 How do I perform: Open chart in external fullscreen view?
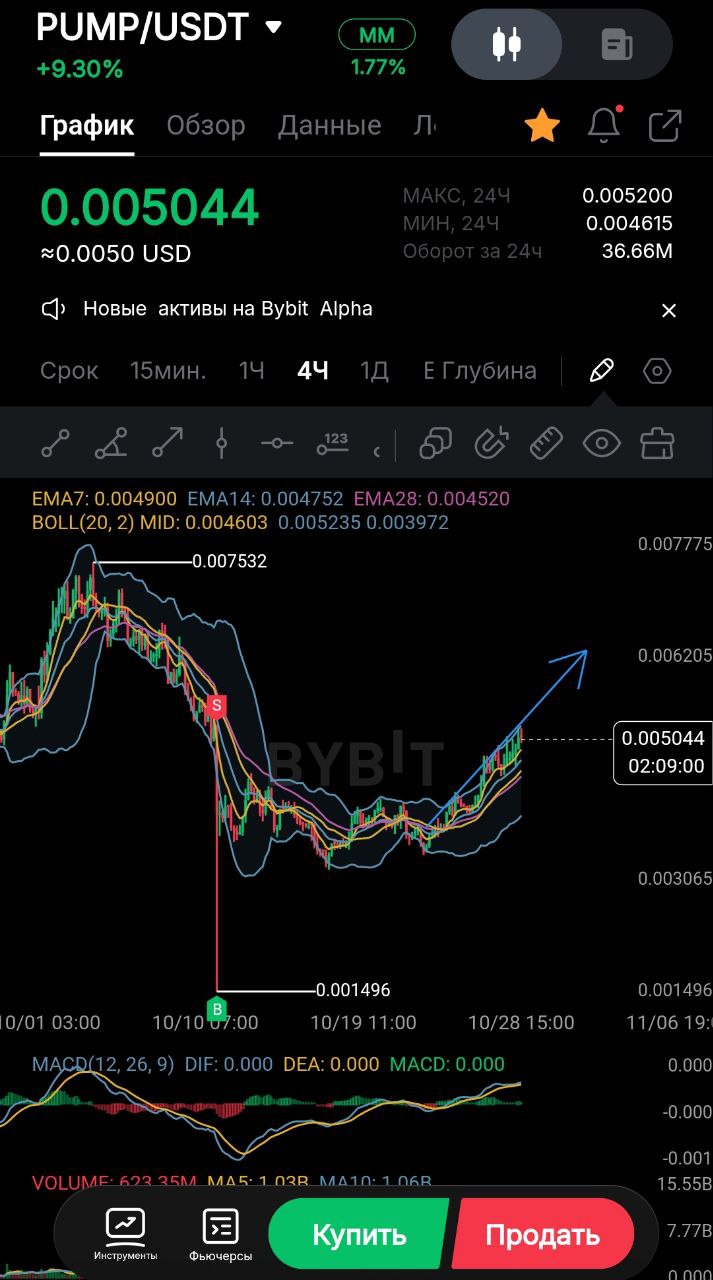click(665, 126)
